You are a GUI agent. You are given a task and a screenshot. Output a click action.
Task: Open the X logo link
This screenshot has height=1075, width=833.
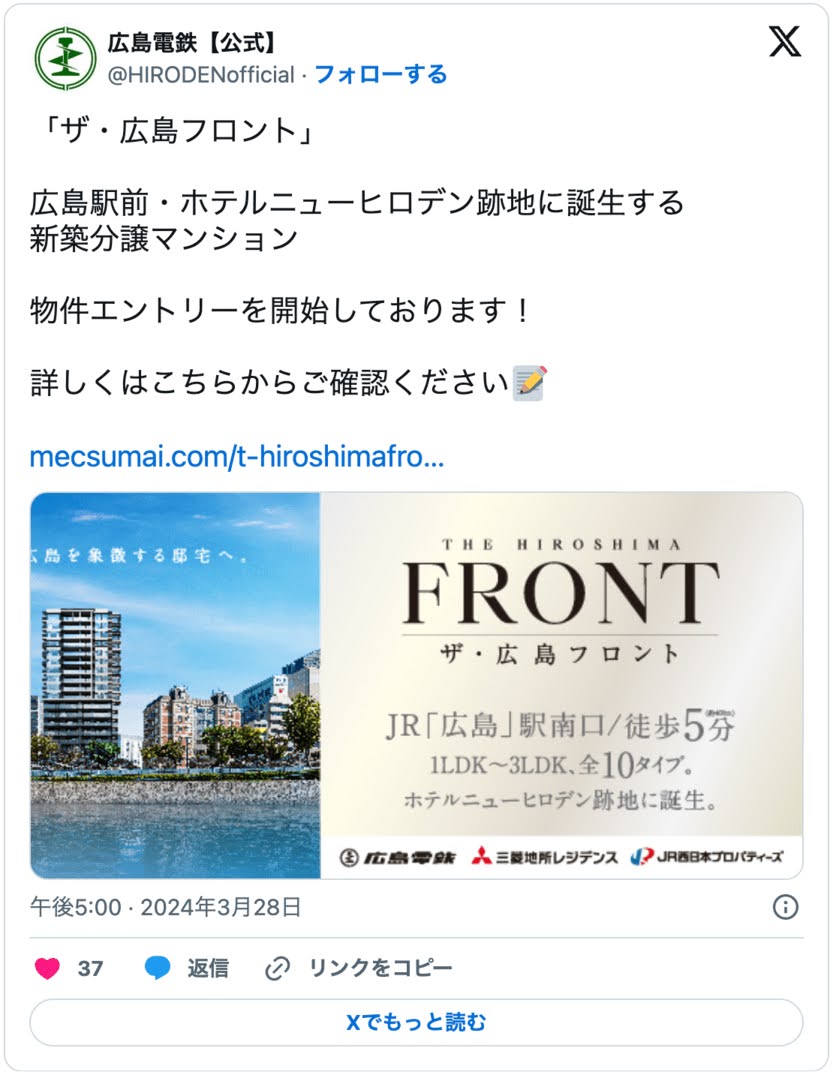[785, 42]
